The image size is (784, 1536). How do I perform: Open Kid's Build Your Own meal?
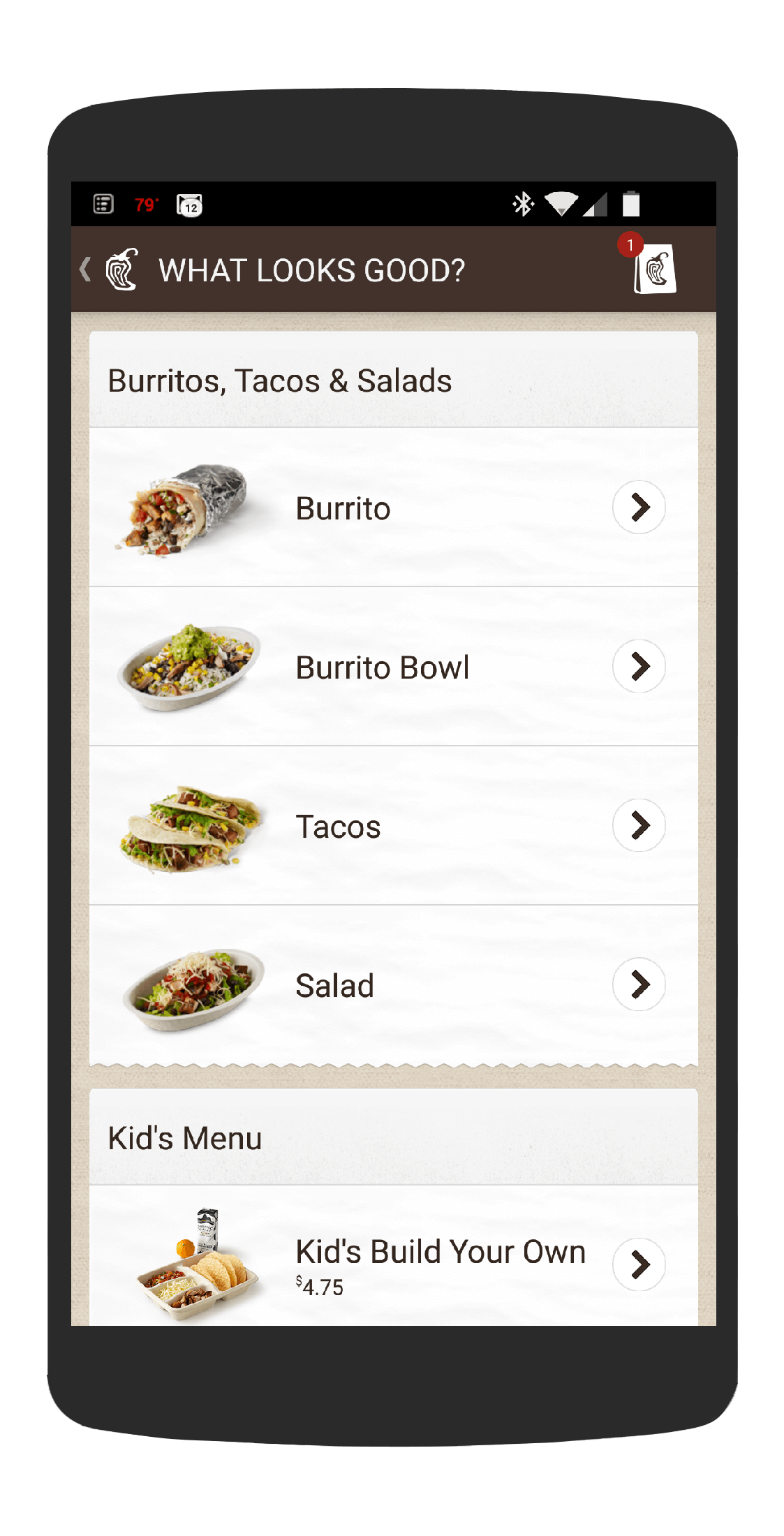click(x=394, y=1255)
